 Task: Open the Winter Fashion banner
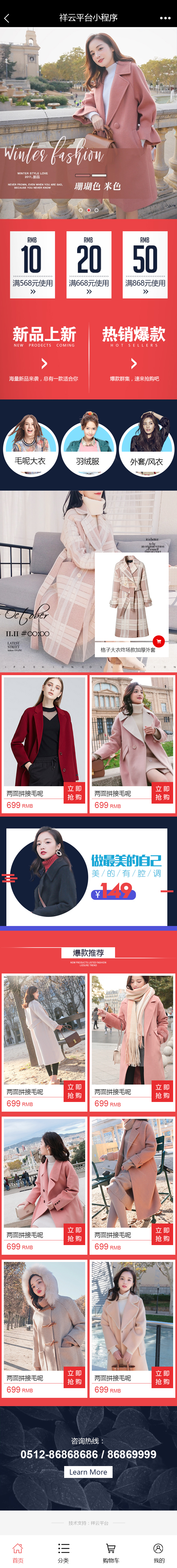88,122
